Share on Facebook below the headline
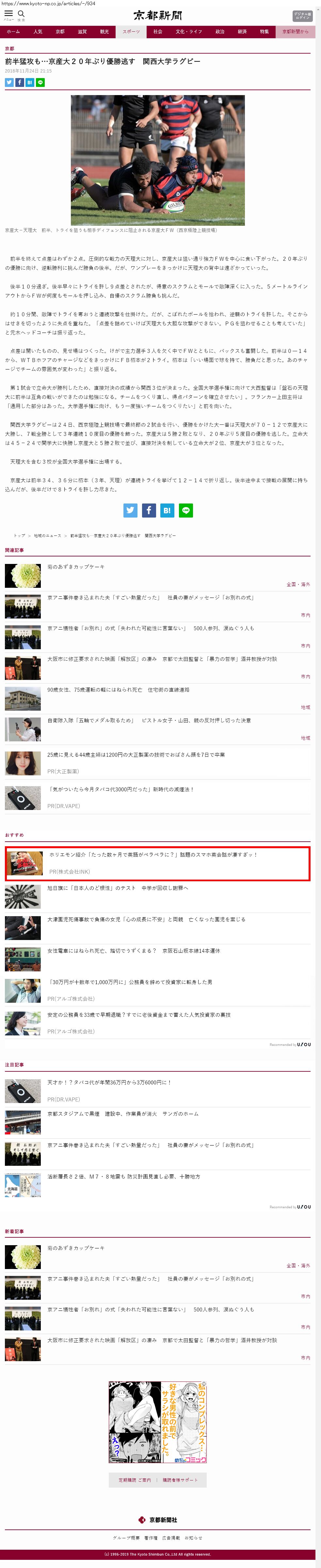Image resolution: width=321 pixels, height=1568 pixels. [x=20, y=82]
